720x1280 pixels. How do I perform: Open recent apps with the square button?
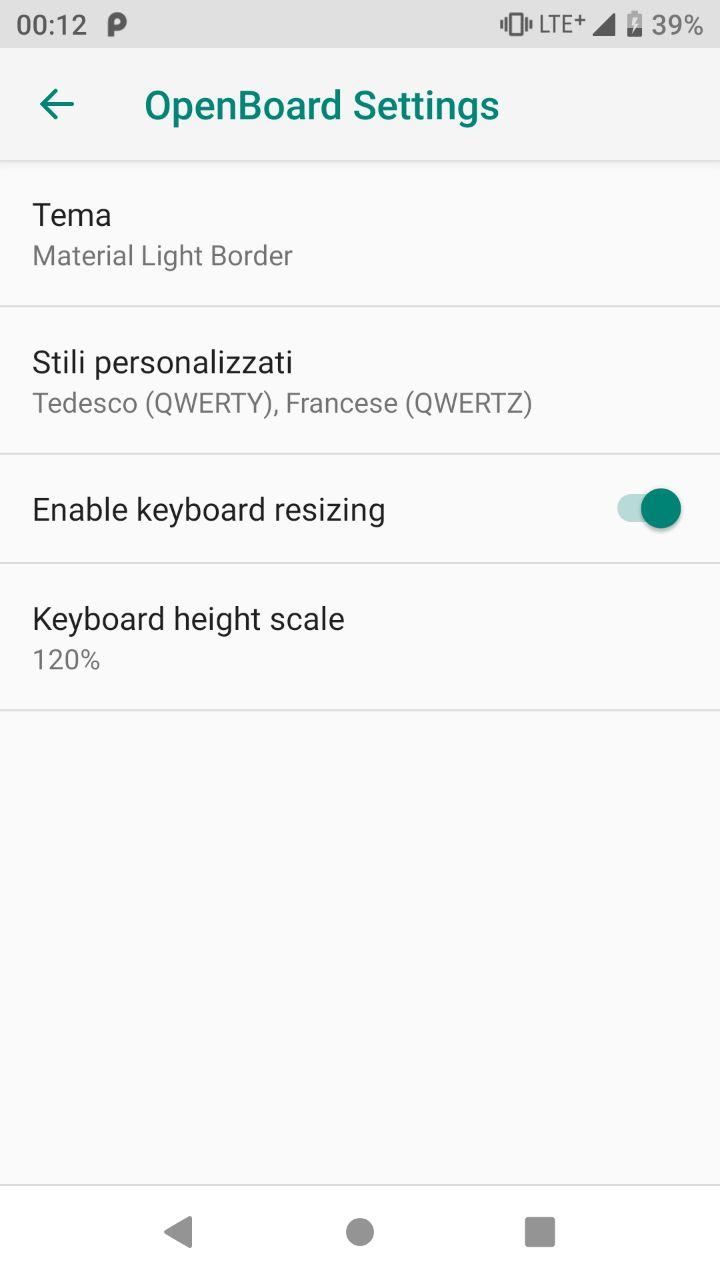click(x=540, y=1232)
